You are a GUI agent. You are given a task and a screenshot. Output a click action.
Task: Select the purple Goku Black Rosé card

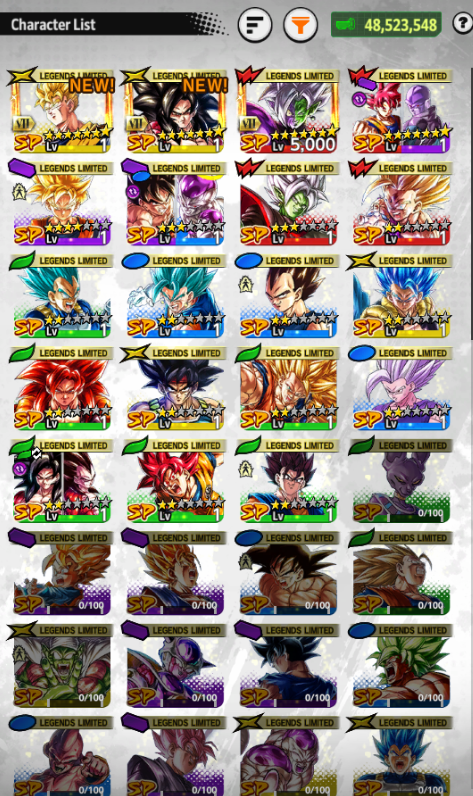tap(175, 755)
